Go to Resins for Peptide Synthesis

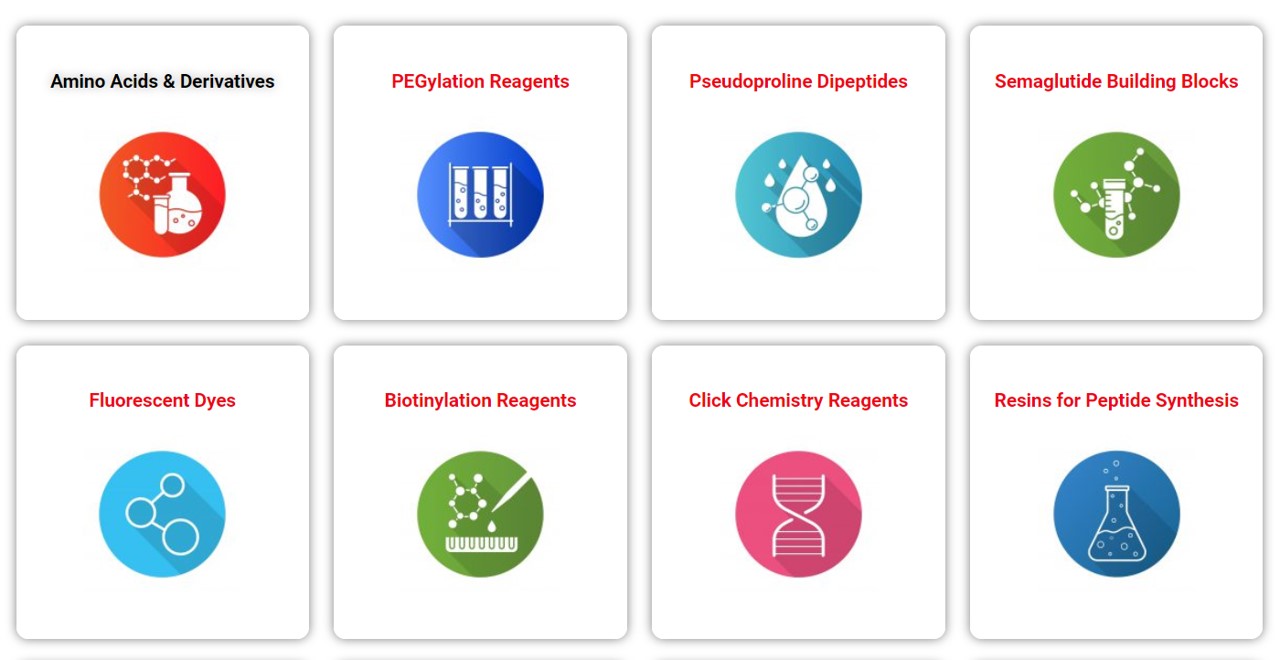click(x=1116, y=401)
